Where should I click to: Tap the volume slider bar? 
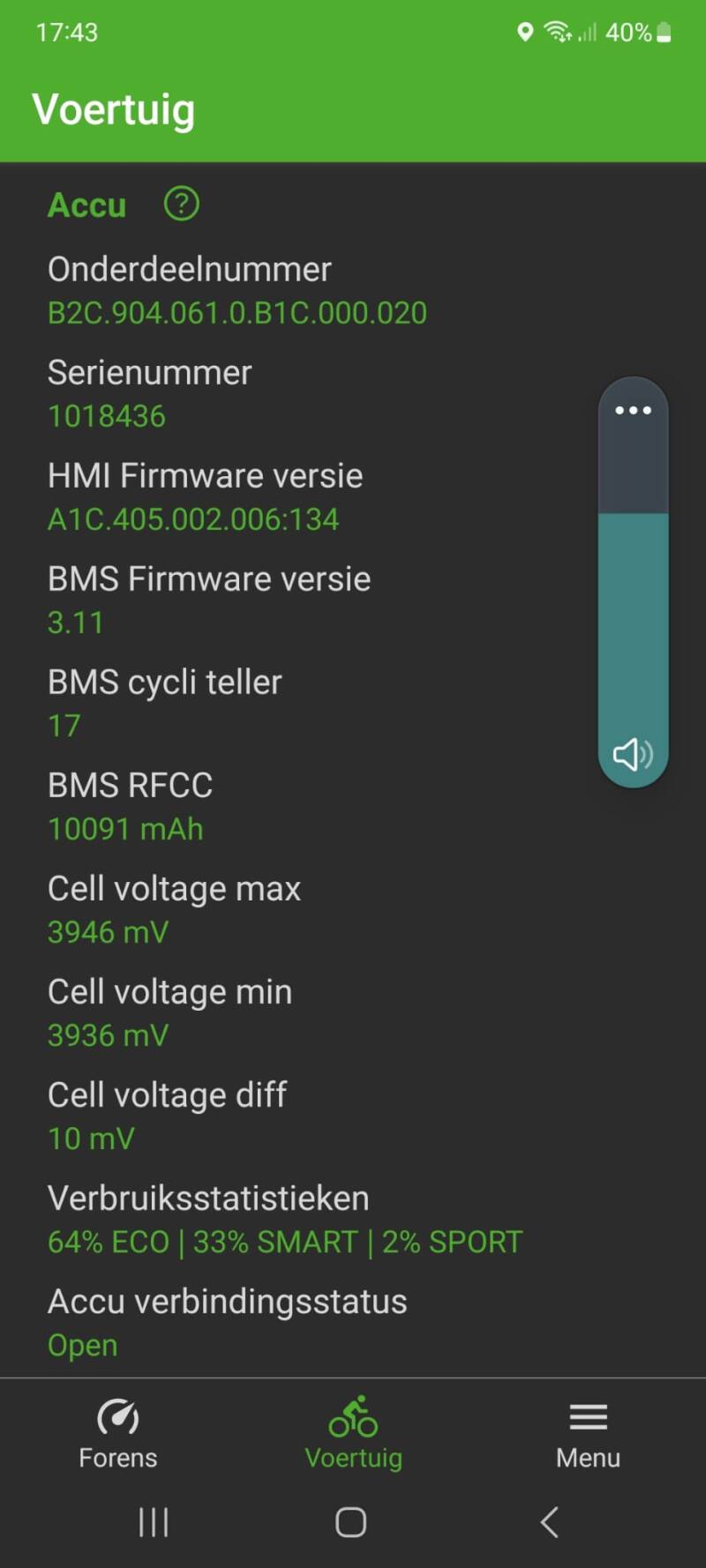pyautogui.click(x=633, y=600)
